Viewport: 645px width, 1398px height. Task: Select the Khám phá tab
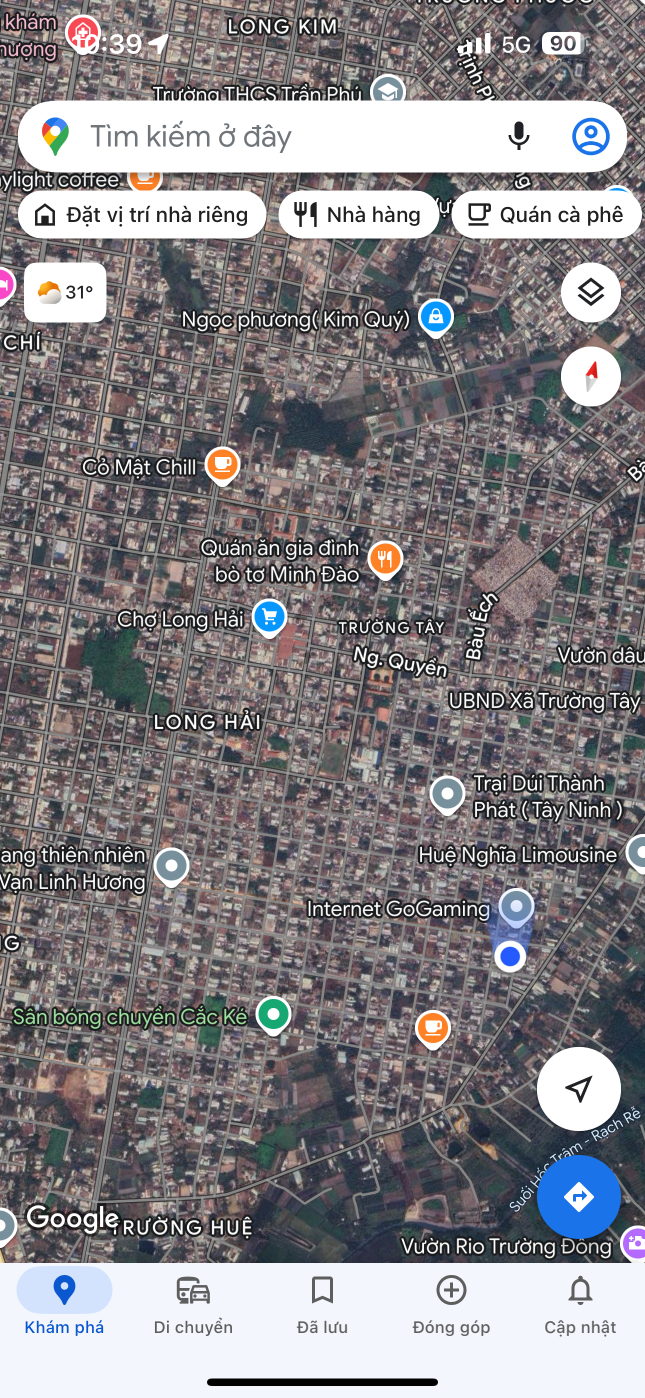click(64, 1305)
